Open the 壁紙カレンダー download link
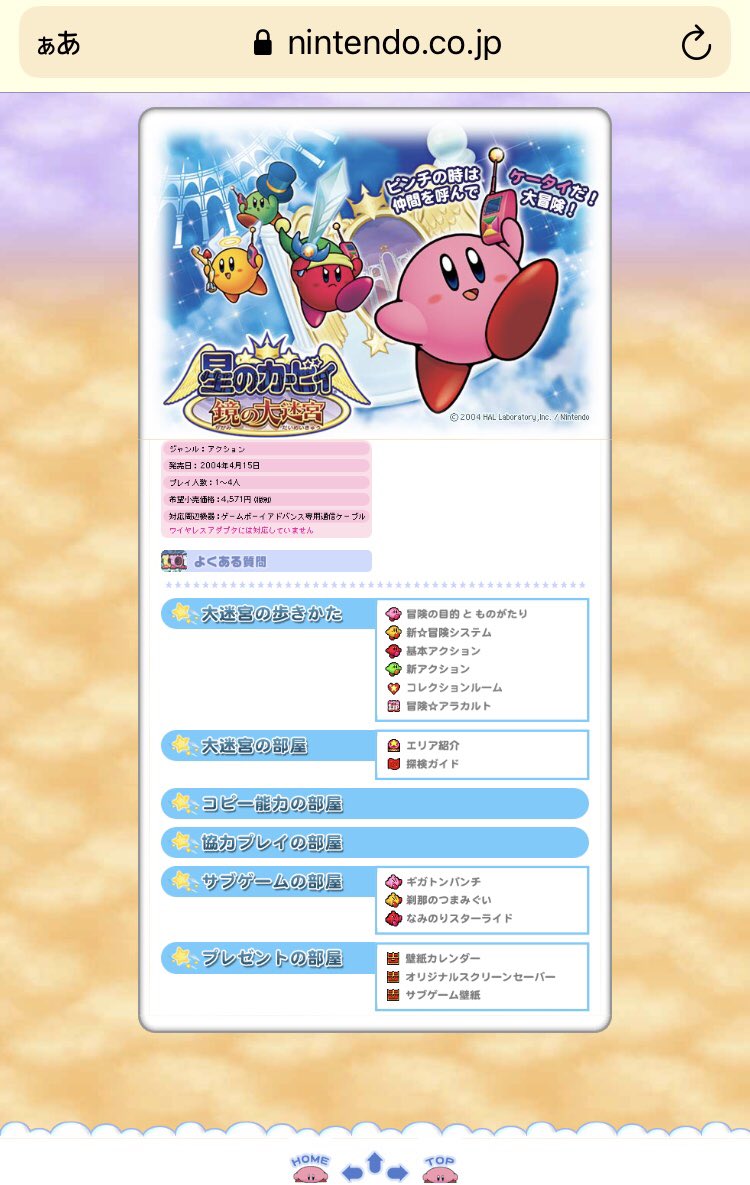Screen dimensions: 750x1185 click(x=433, y=958)
